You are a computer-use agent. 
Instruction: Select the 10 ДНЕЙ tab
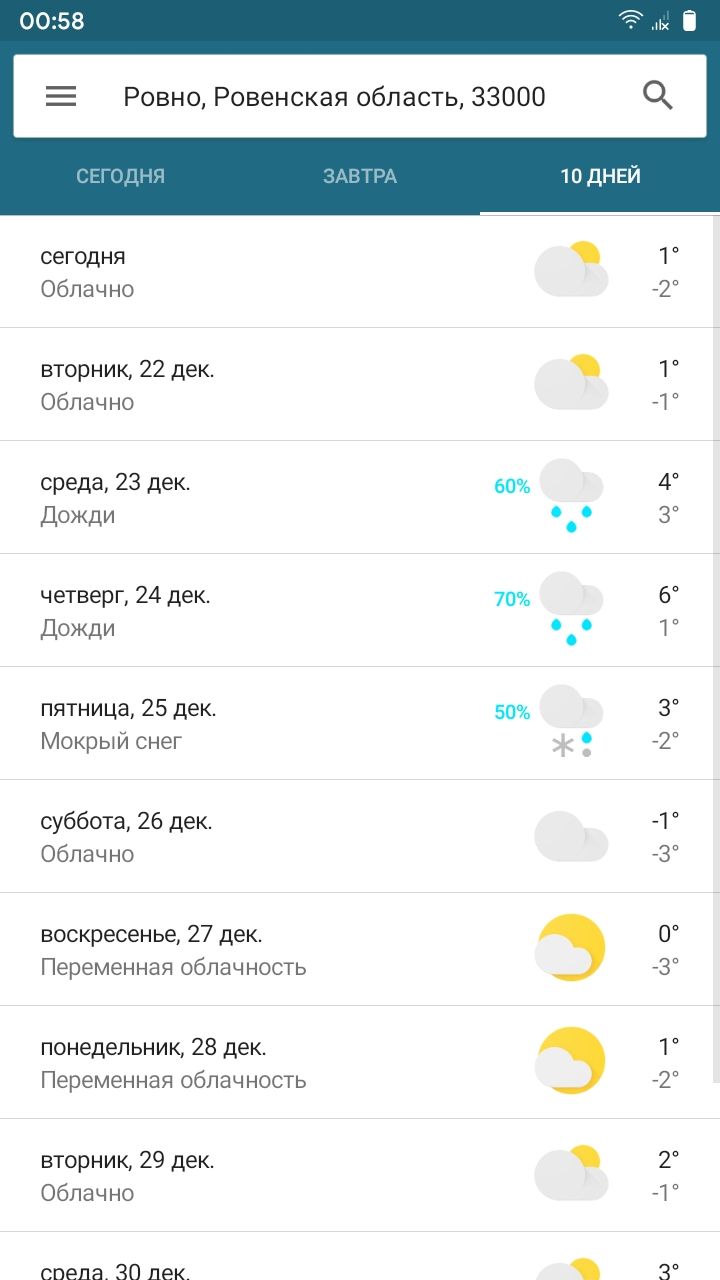click(600, 176)
